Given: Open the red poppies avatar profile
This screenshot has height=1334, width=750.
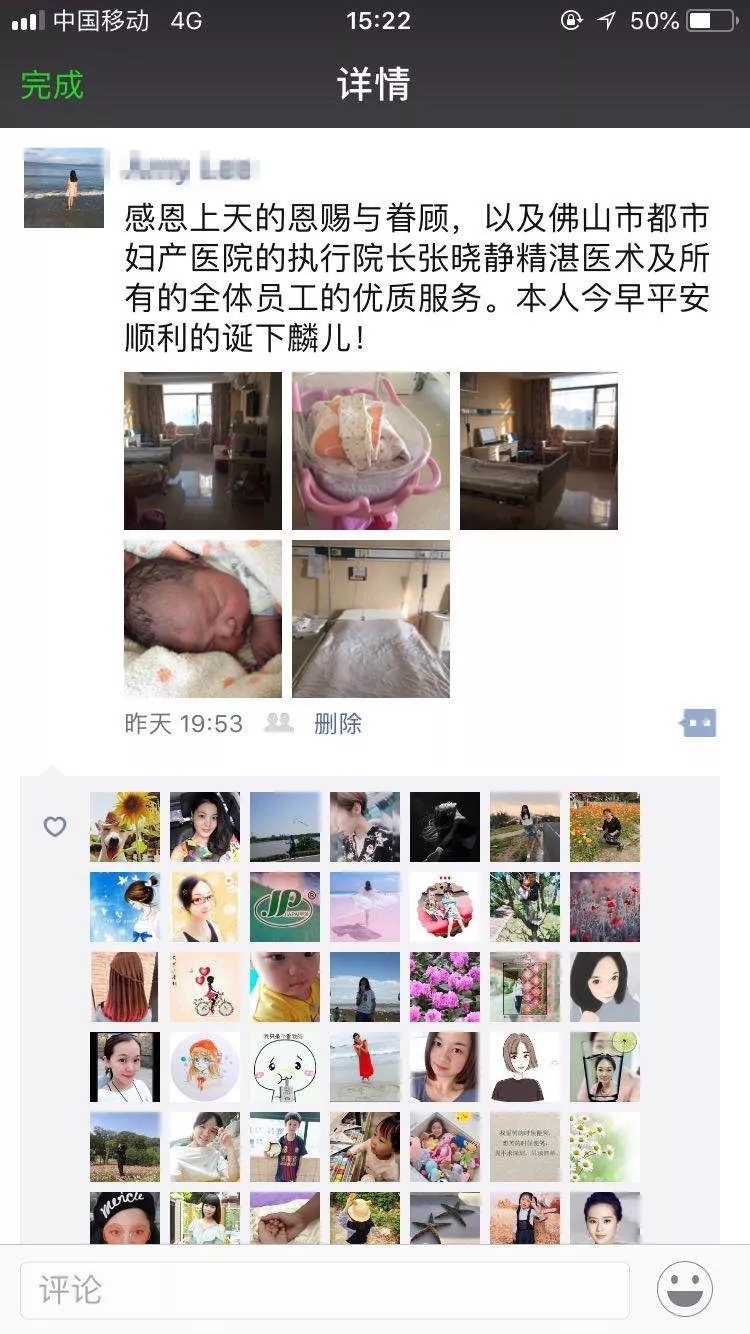Looking at the screenshot, I should [x=605, y=907].
